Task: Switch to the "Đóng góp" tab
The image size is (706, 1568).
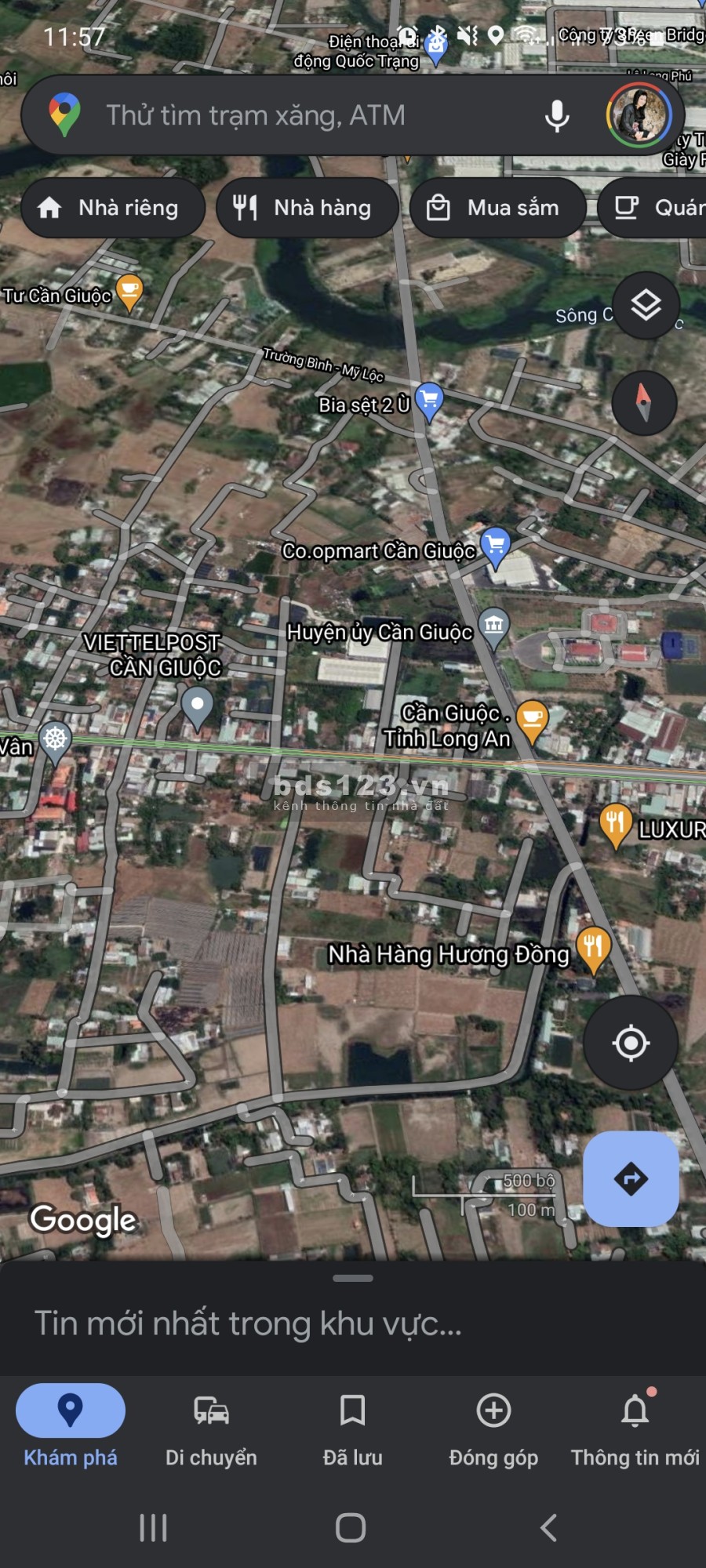Action: pos(493,1428)
